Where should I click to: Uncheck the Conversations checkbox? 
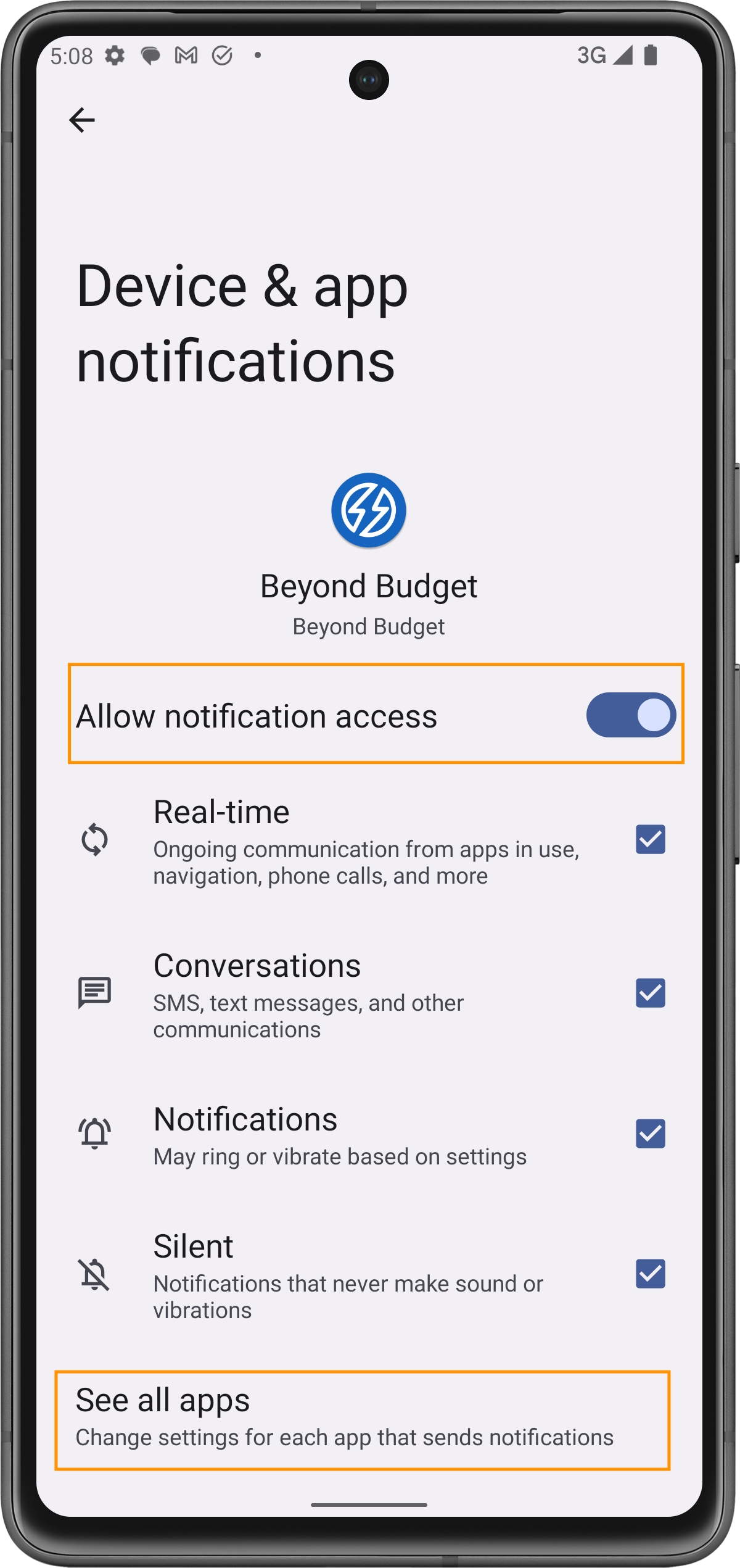pos(650,993)
